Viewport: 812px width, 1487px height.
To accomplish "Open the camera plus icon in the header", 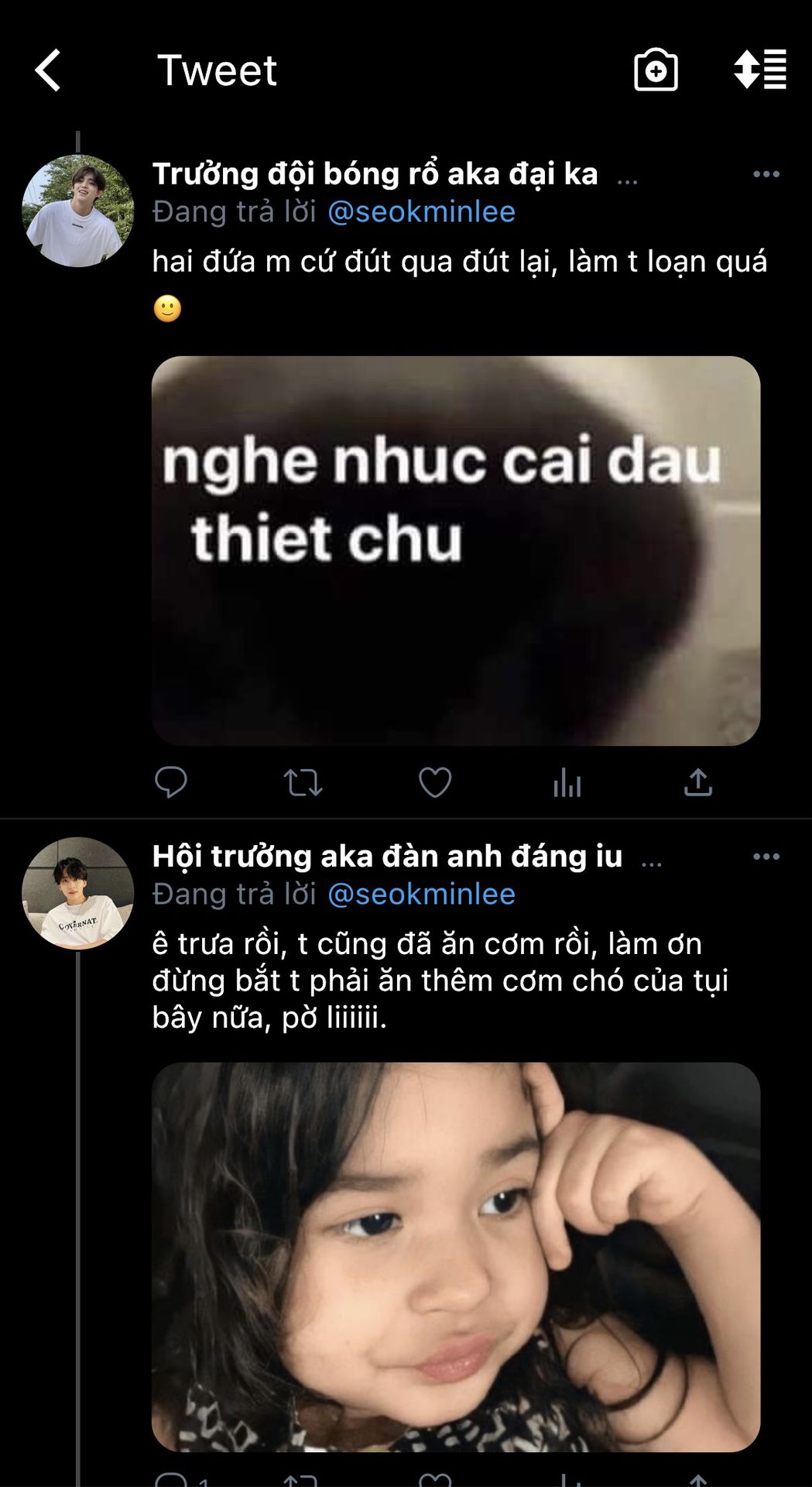I will [656, 70].
